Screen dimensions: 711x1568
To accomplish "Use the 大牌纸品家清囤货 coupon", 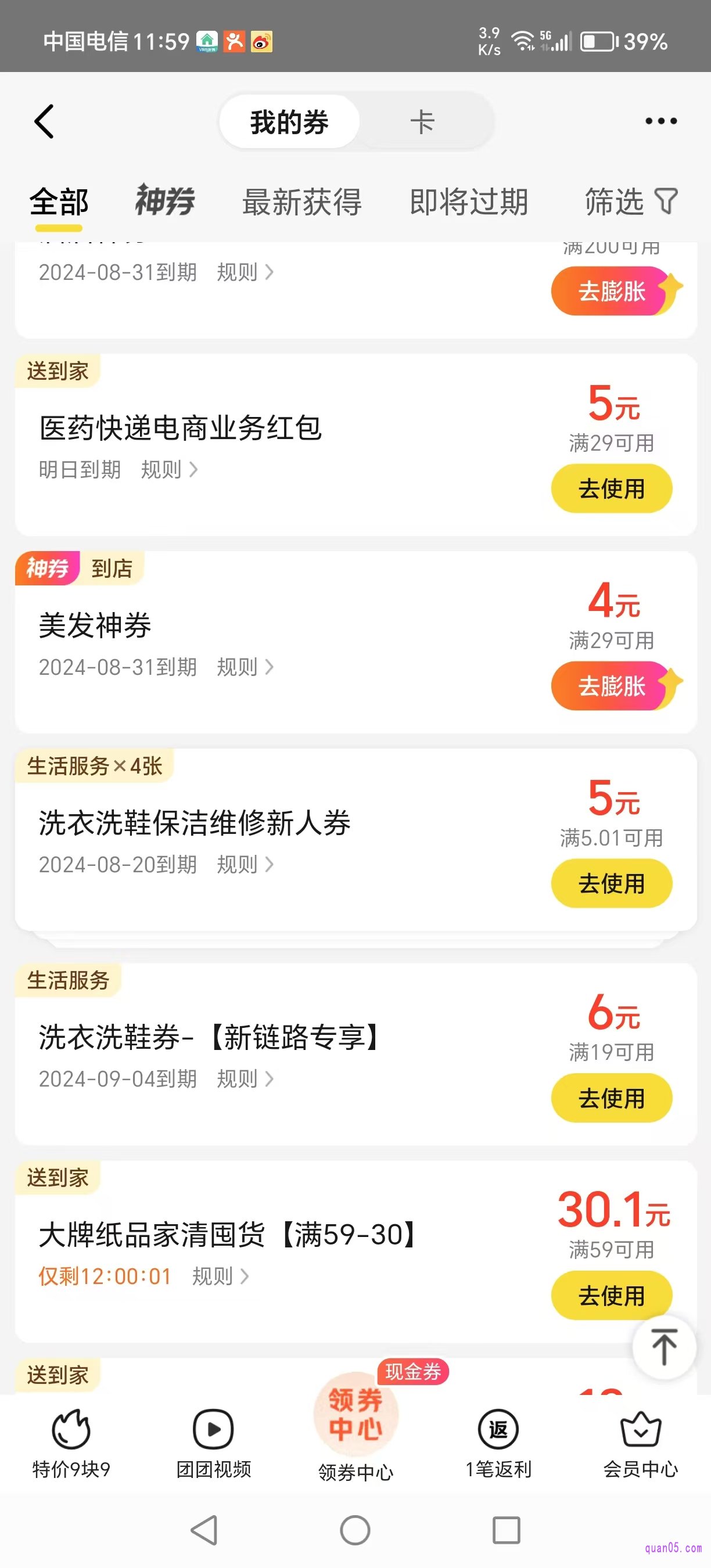I will [x=611, y=1295].
